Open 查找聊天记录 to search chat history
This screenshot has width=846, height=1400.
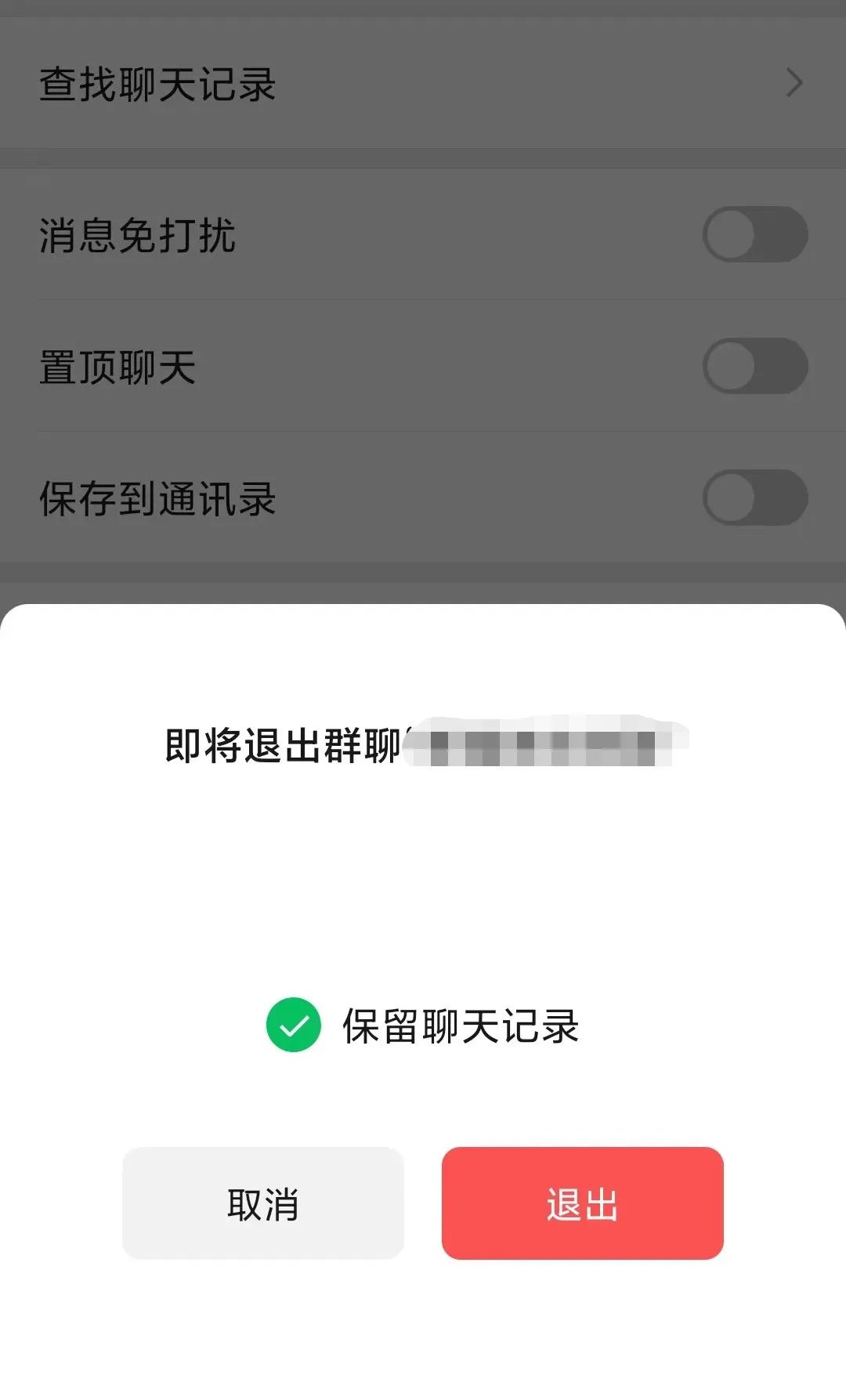[157, 81]
